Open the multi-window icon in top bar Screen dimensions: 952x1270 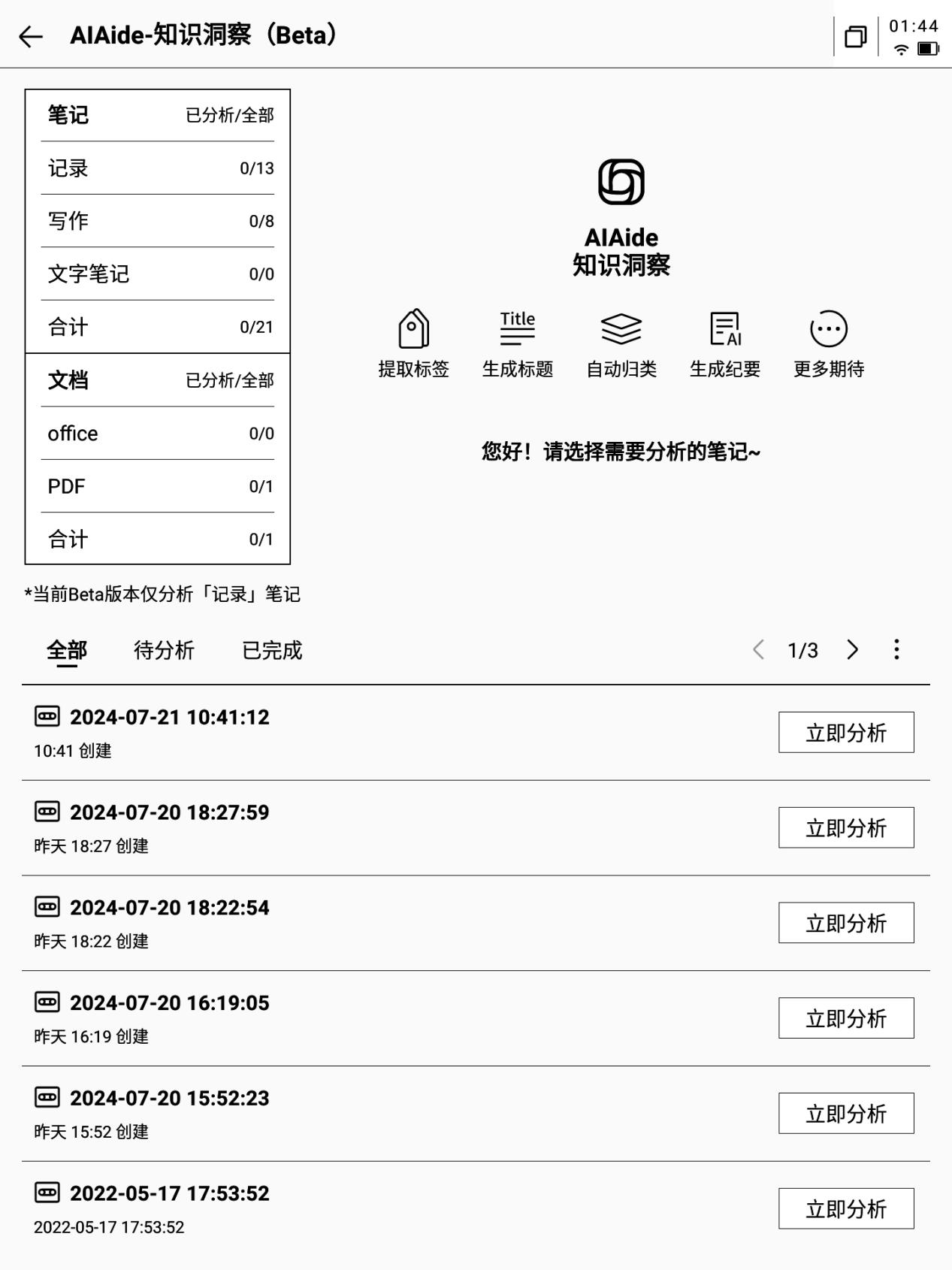pyautogui.click(x=855, y=36)
